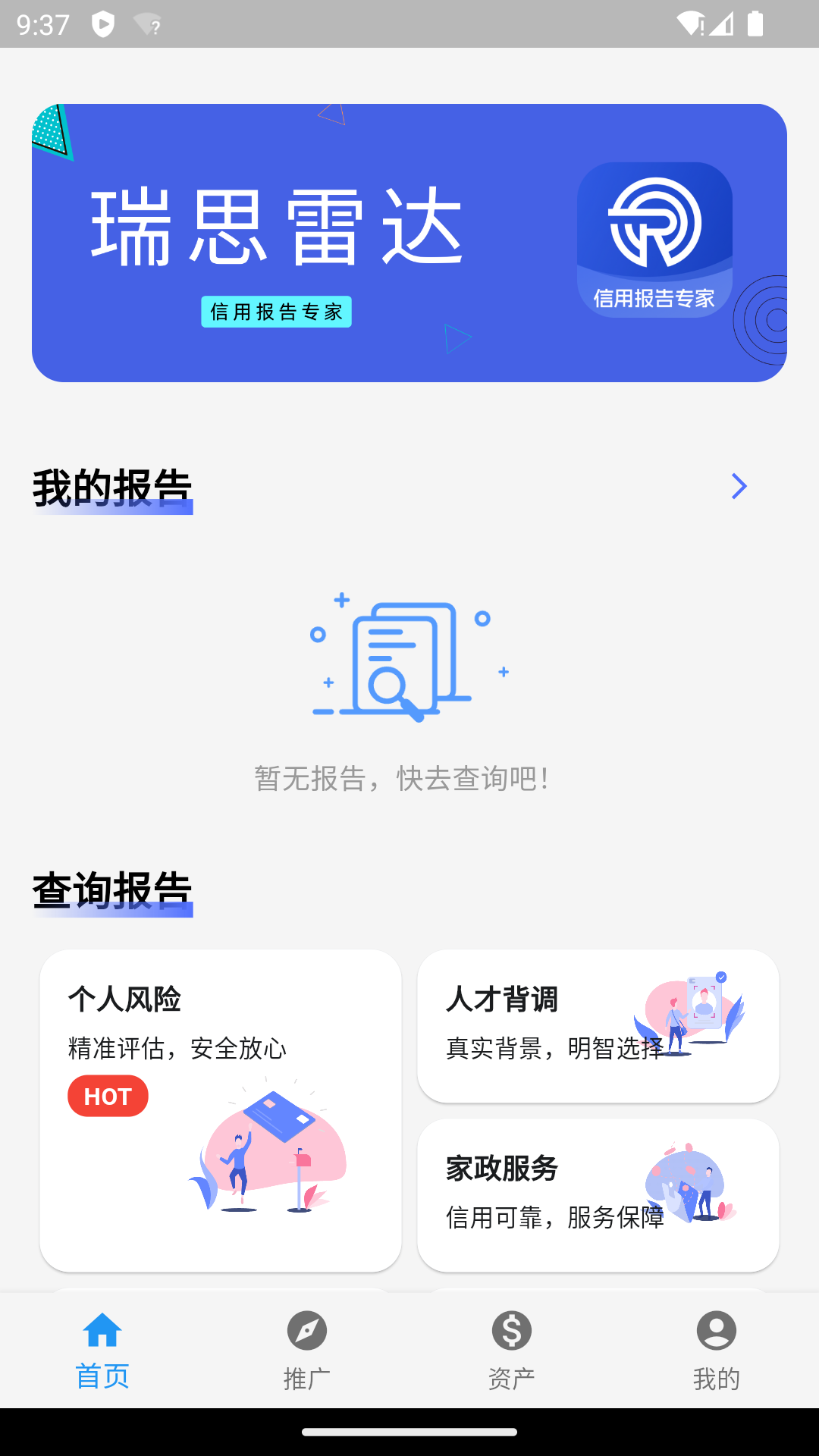Open the 我的 tab
The image size is (819, 1456).
tap(716, 1351)
